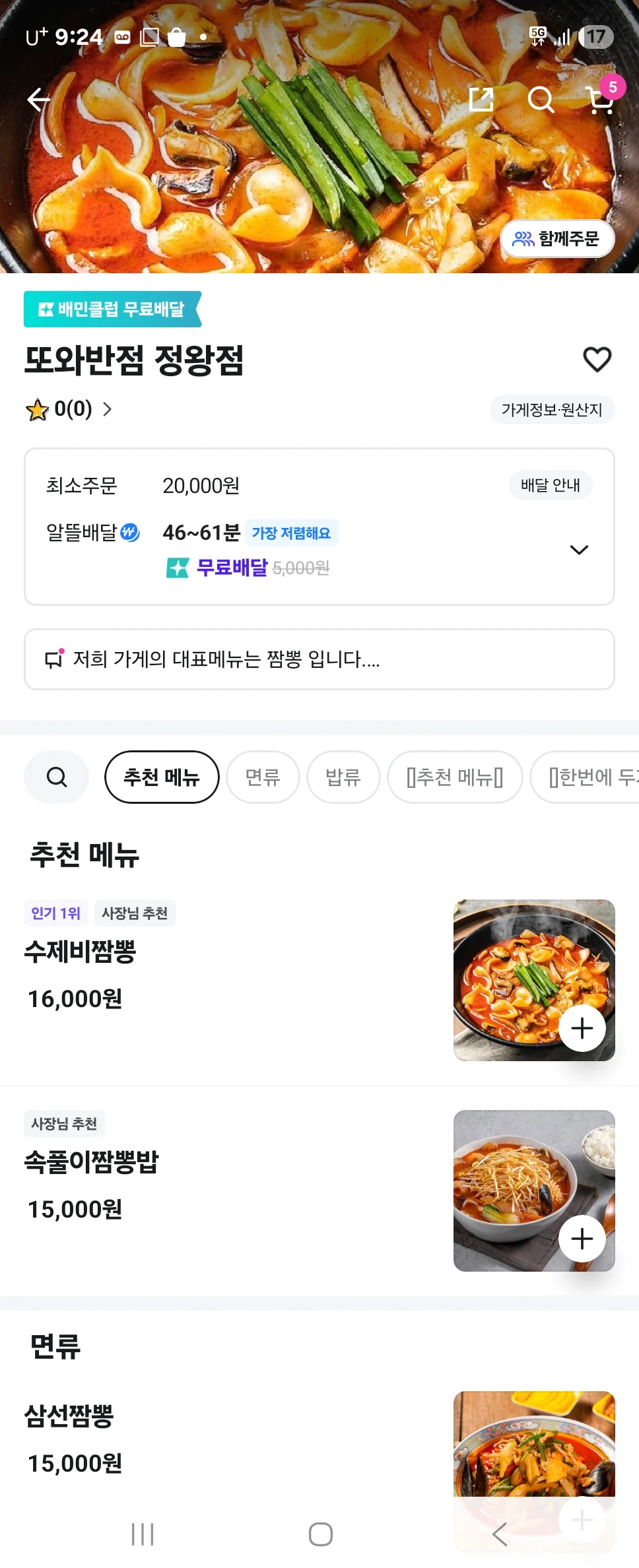
Task: Expand the 알뜰배달 delivery options chevron
Action: 579,550
